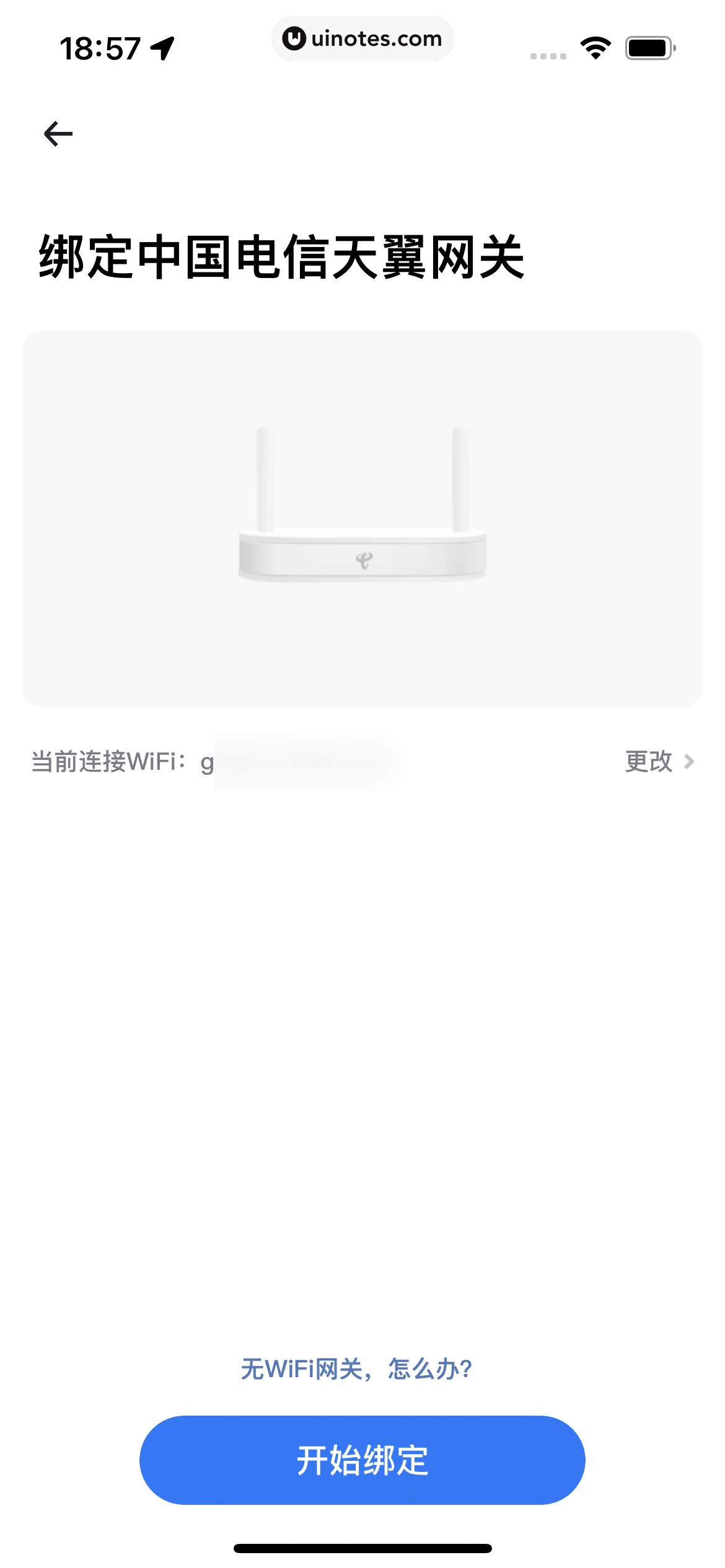This screenshot has height=1568, width=725.
Task: Start binding with the 开始绑定 button
Action: pos(362,1460)
